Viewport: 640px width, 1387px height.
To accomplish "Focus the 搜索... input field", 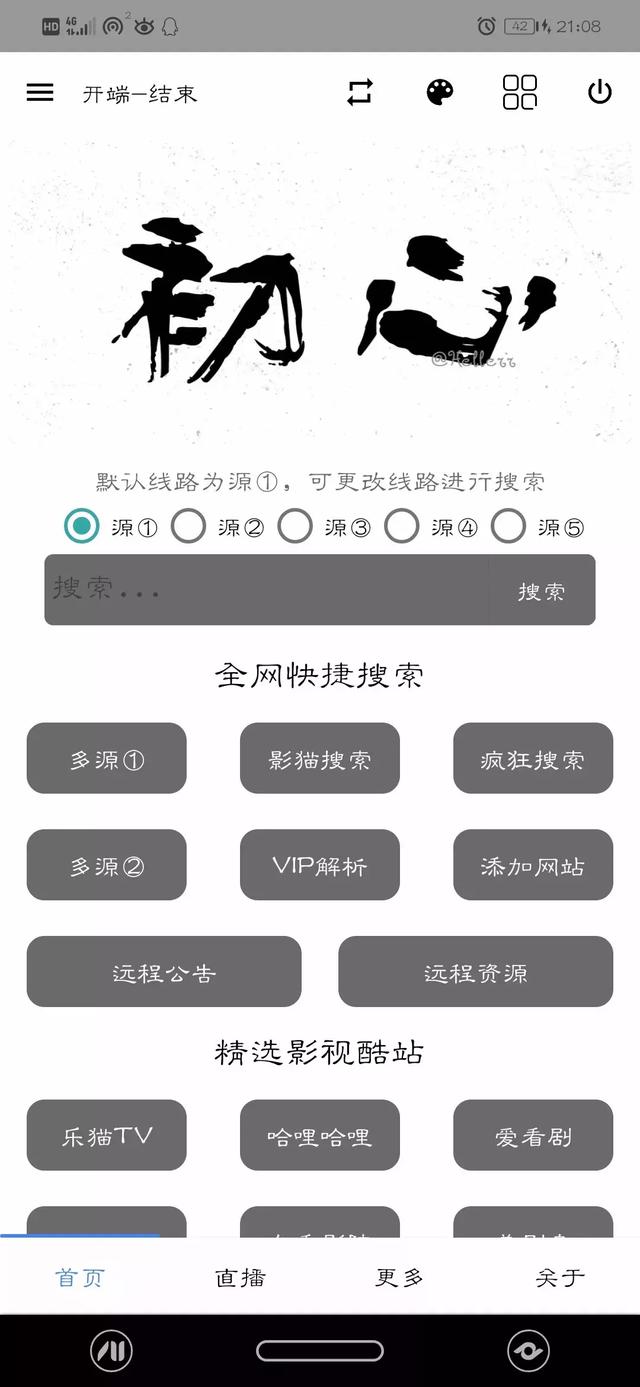I will tap(267, 590).
